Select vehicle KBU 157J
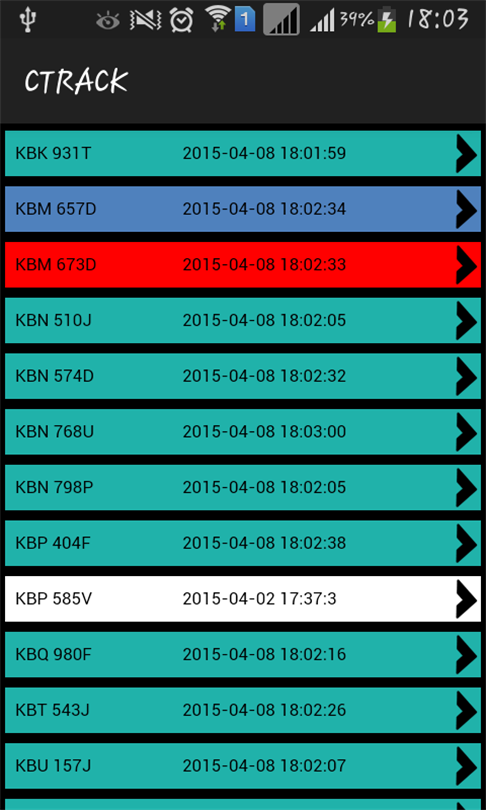The width and height of the screenshot is (486, 810). pos(243,767)
